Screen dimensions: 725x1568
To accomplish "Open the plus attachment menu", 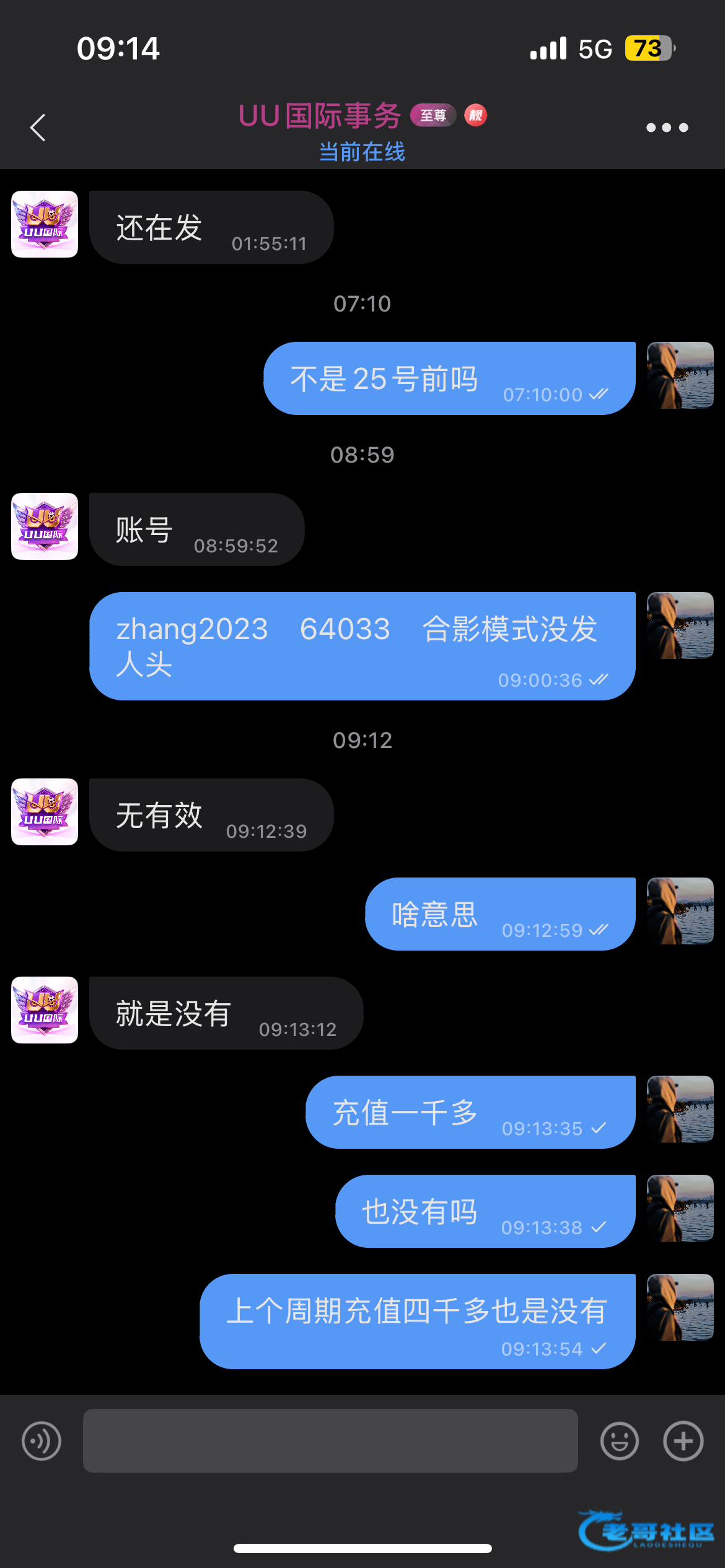I will pyautogui.click(x=683, y=1441).
